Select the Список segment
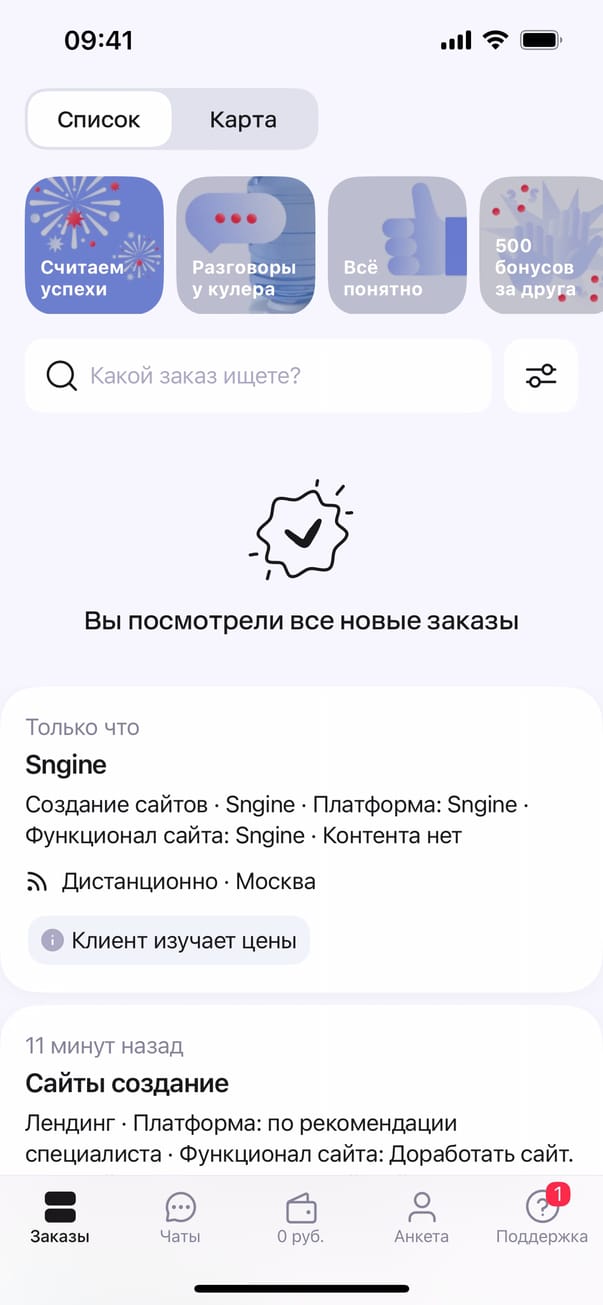This screenshot has height=1305, width=603. (x=99, y=120)
